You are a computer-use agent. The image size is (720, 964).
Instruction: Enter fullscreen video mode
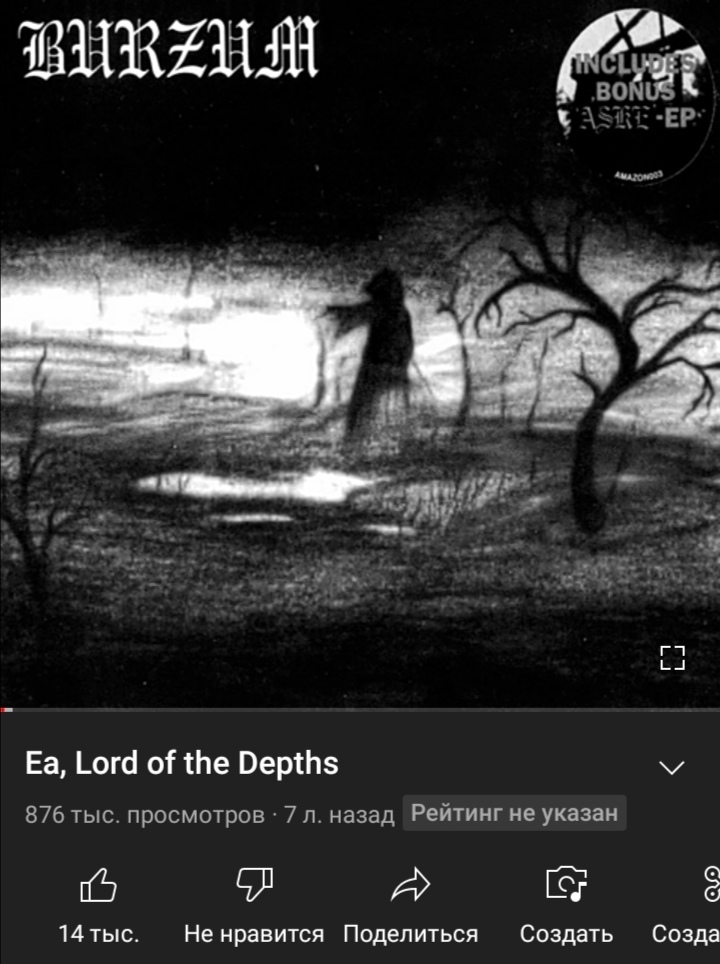pyautogui.click(x=672, y=657)
